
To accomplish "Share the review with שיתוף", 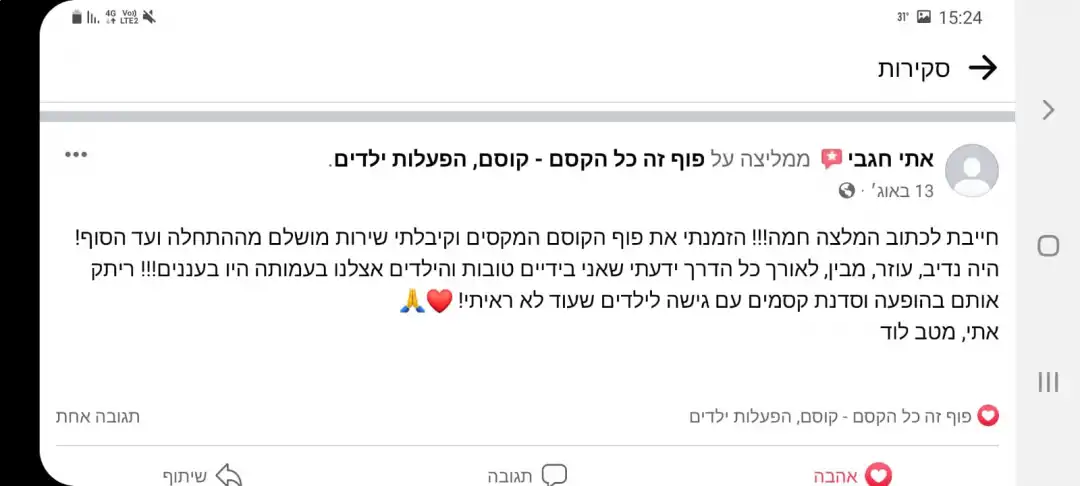I will 203,475.
